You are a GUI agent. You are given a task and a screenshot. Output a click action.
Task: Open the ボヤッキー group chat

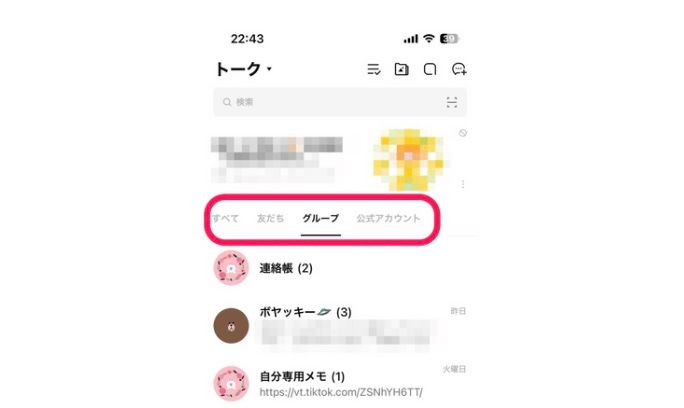click(x=340, y=323)
